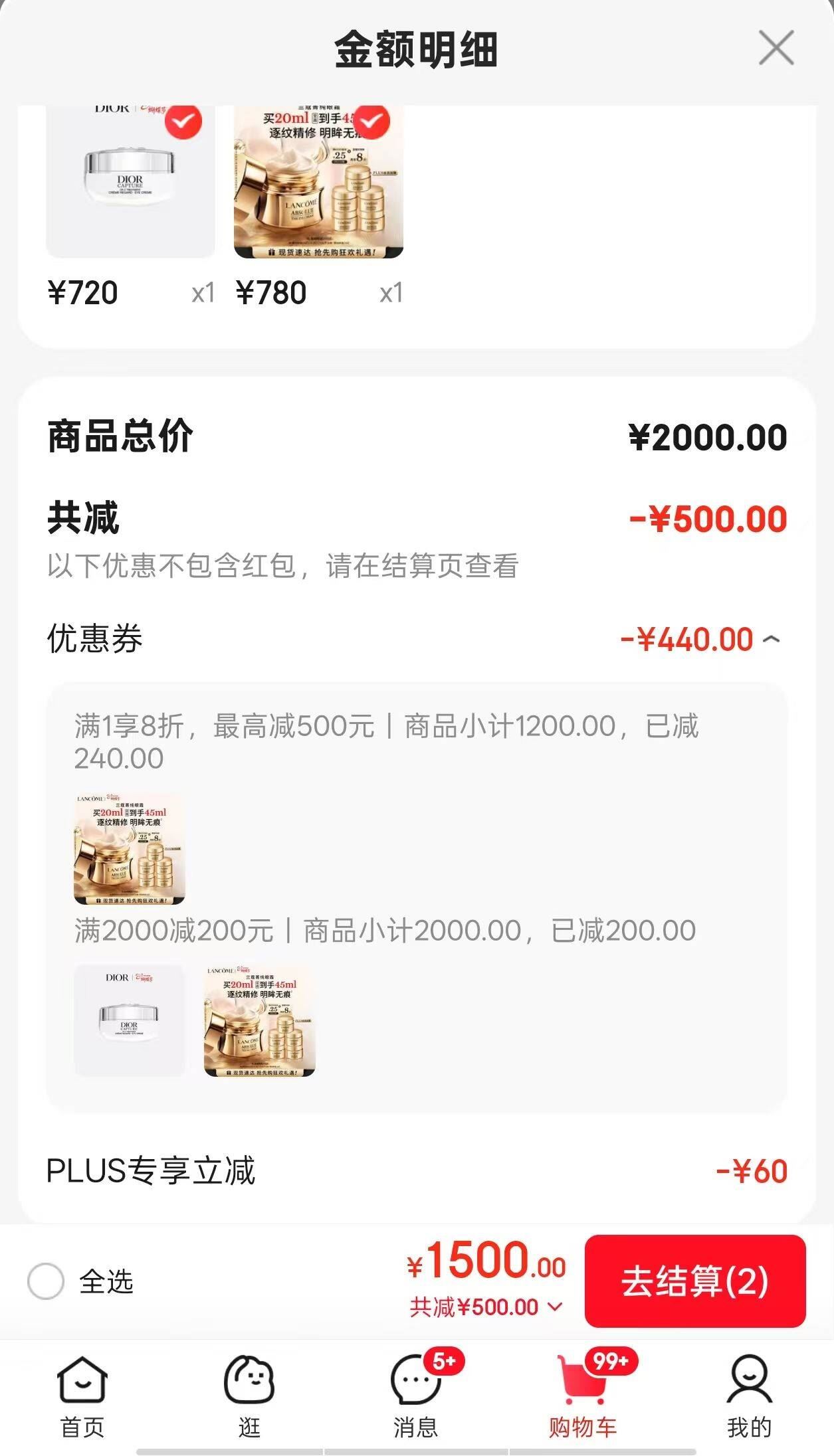This screenshot has height=1456, width=834.
Task: Switch to the 逛 tab
Action: point(249,1396)
